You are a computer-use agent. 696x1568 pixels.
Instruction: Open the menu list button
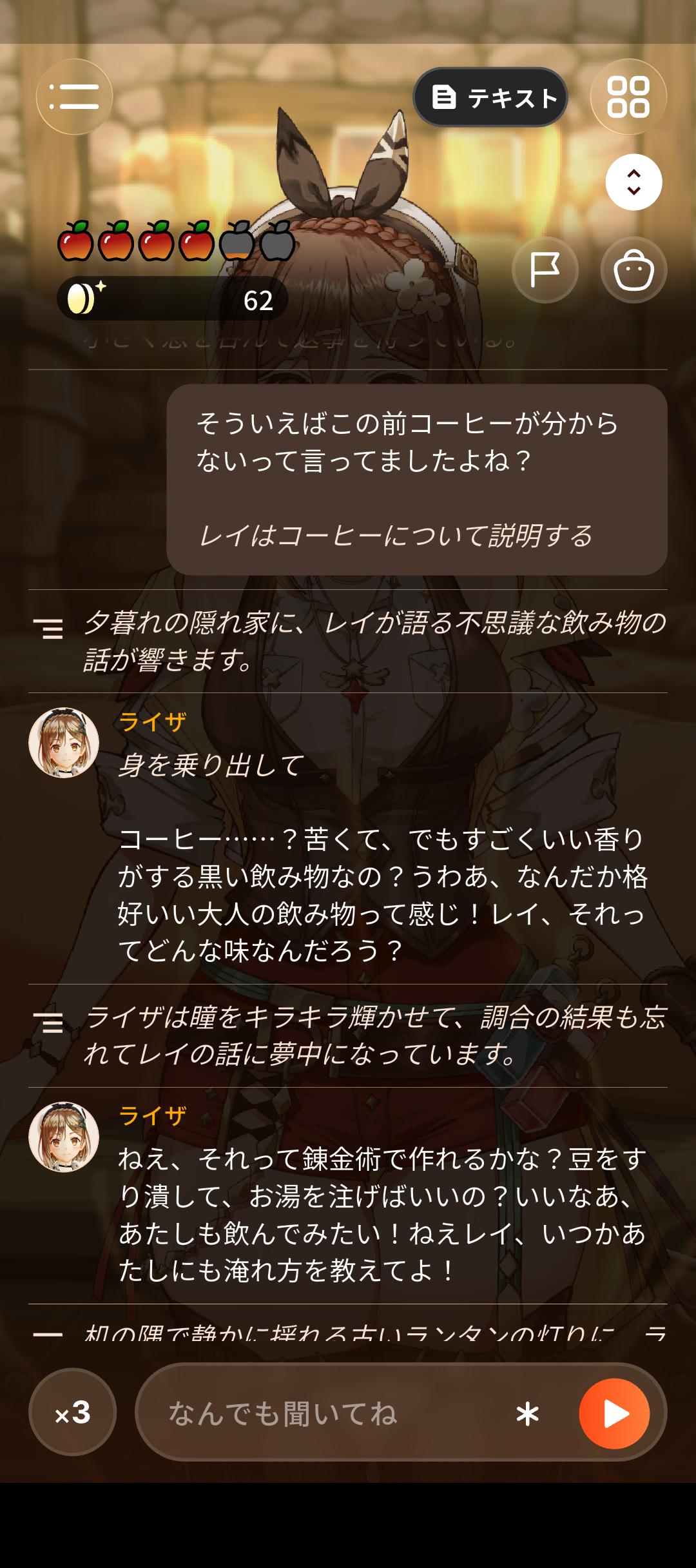[x=74, y=97]
